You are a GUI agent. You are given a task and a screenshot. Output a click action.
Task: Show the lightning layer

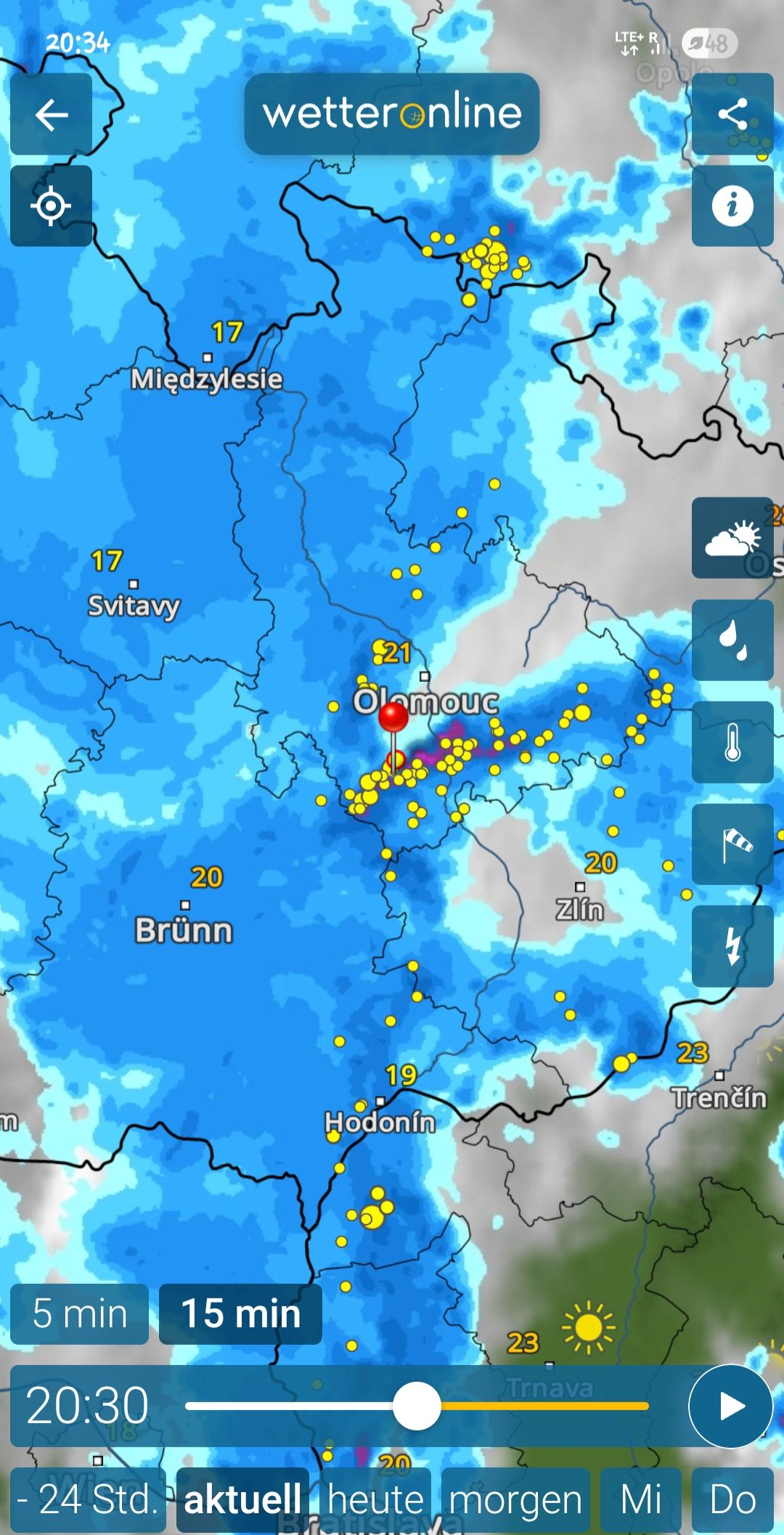point(732,946)
